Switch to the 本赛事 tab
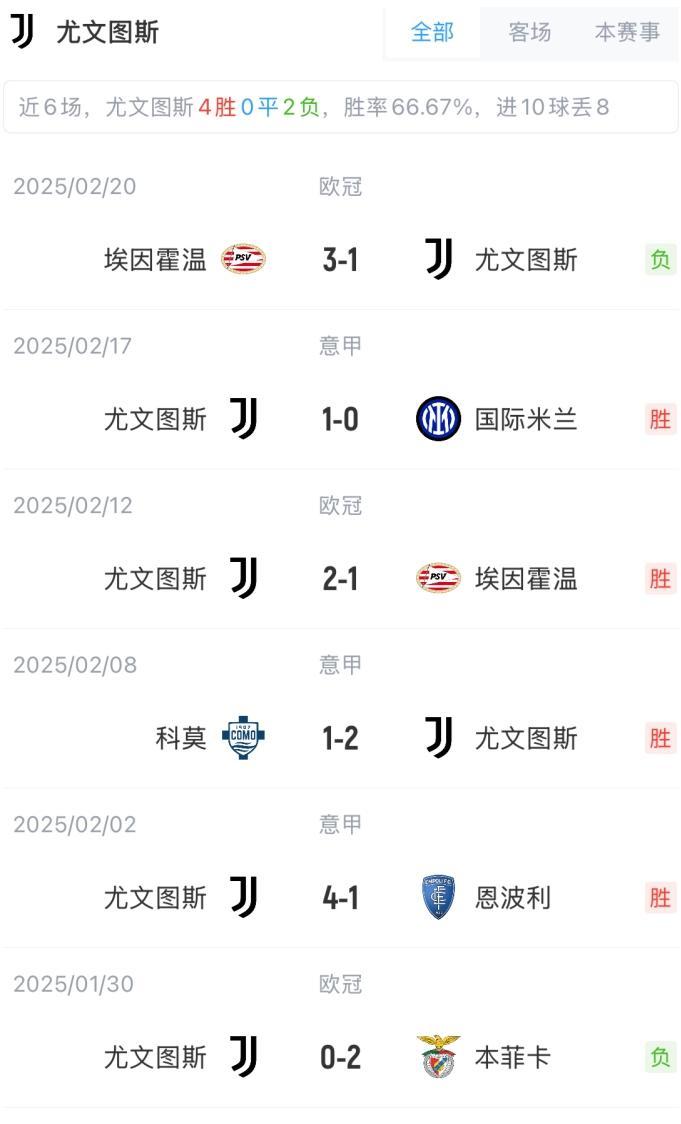The image size is (681, 1124). click(x=627, y=32)
